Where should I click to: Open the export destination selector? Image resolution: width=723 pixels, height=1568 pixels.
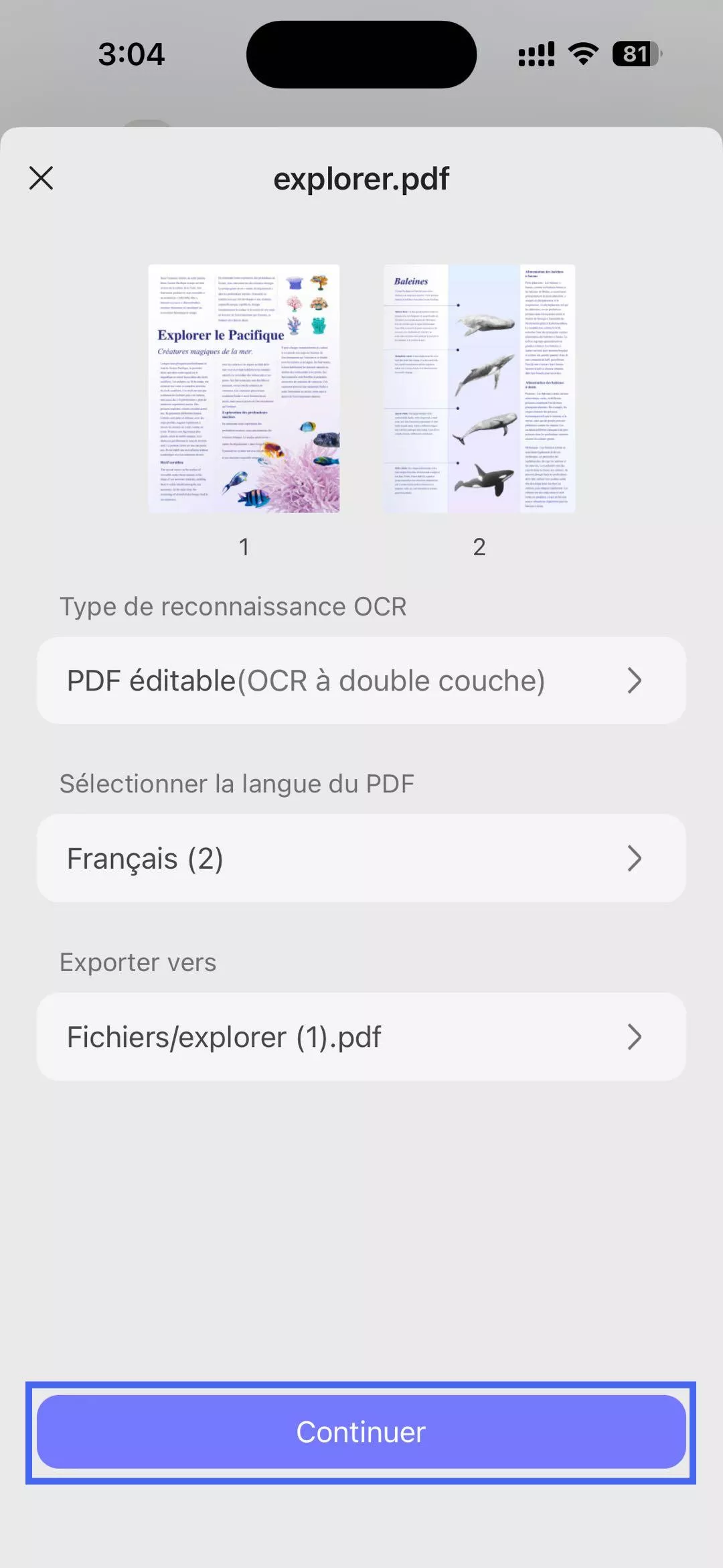click(361, 1036)
